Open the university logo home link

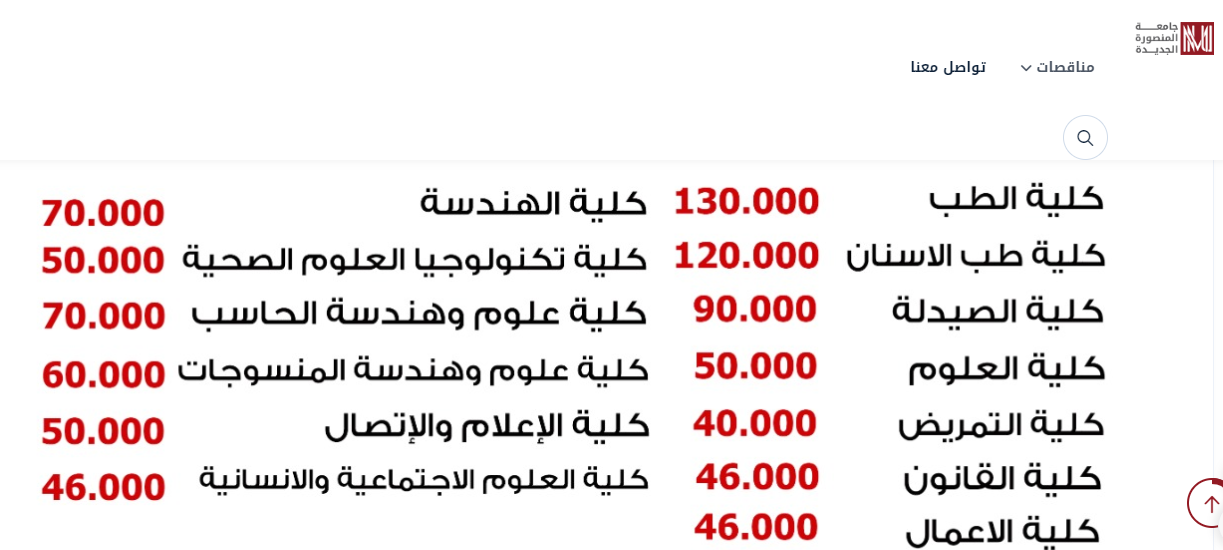1174,38
